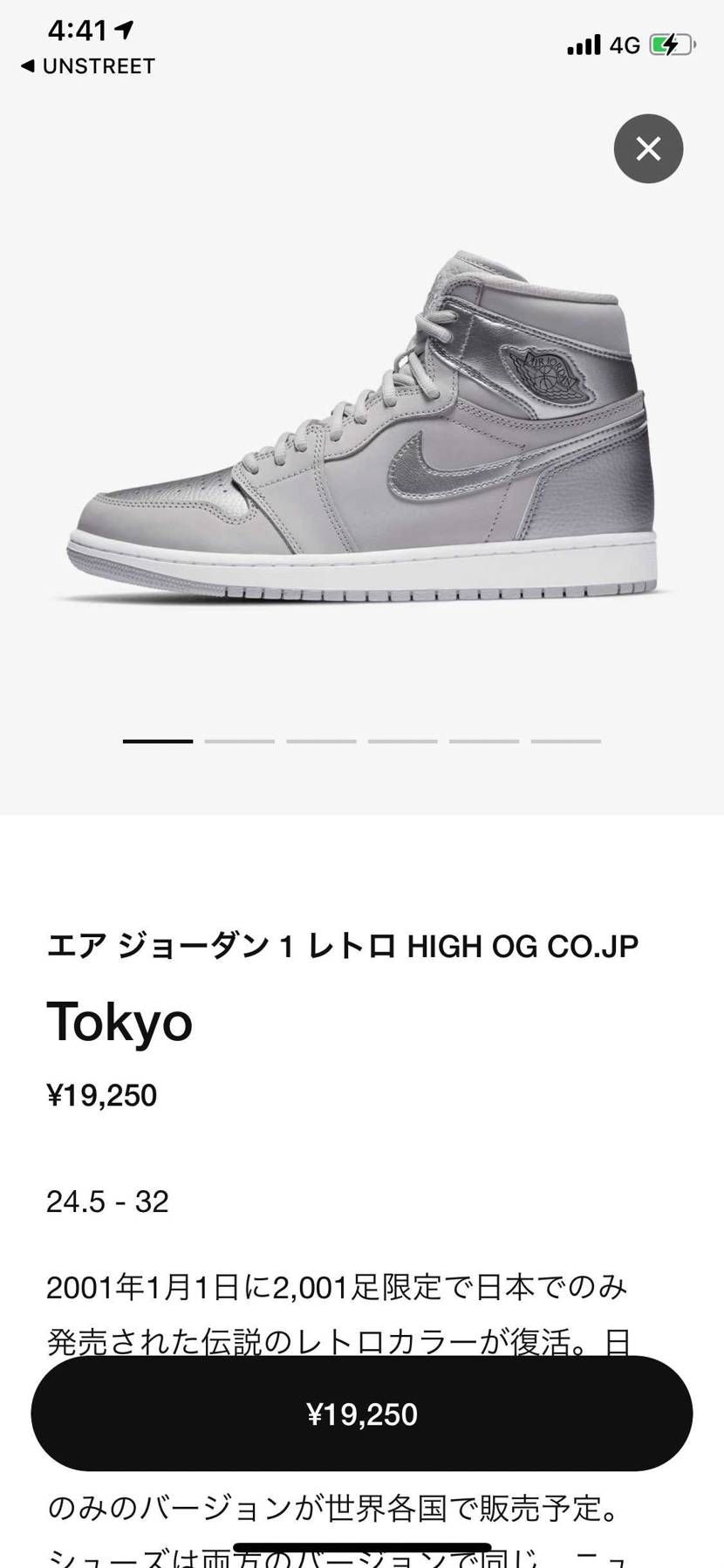Select the fifth carousel dot
Viewport: 724px width, 1568px height.
482,740
